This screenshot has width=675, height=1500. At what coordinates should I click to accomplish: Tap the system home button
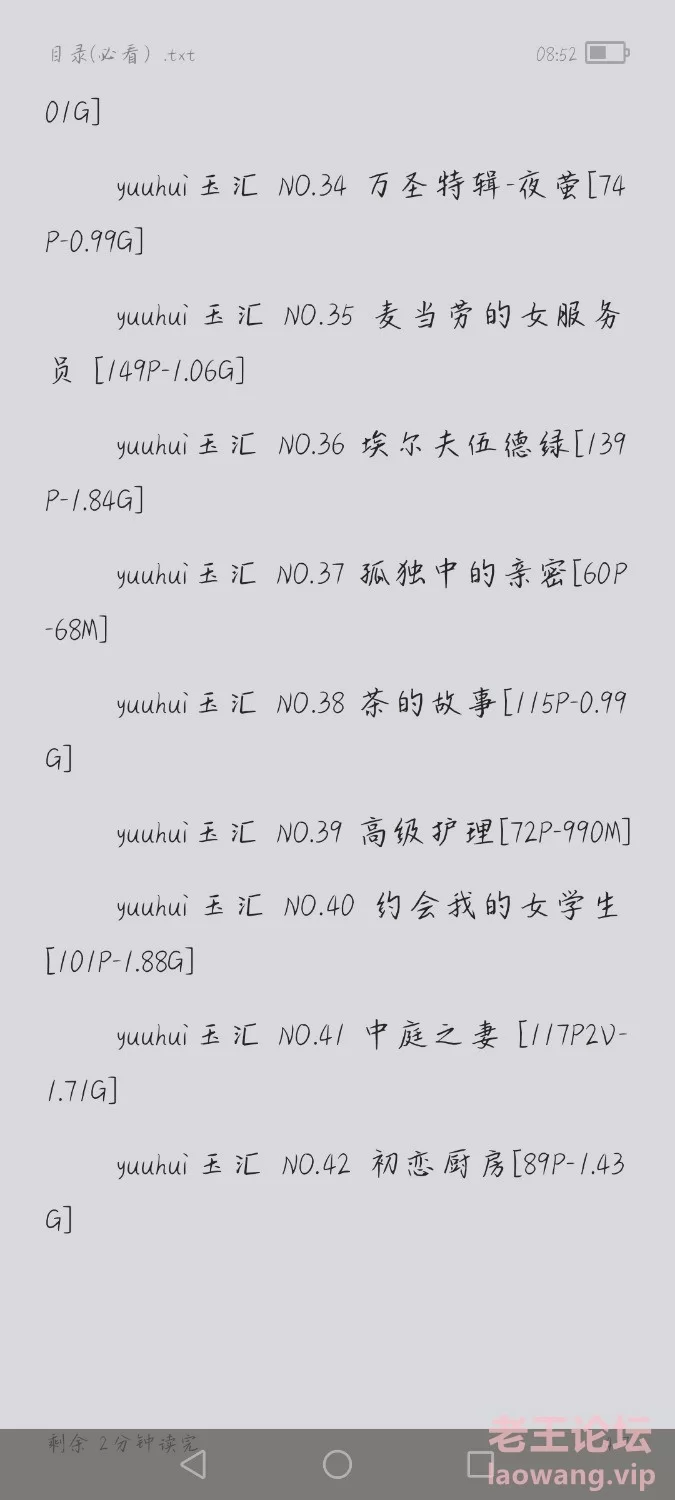(338, 1465)
